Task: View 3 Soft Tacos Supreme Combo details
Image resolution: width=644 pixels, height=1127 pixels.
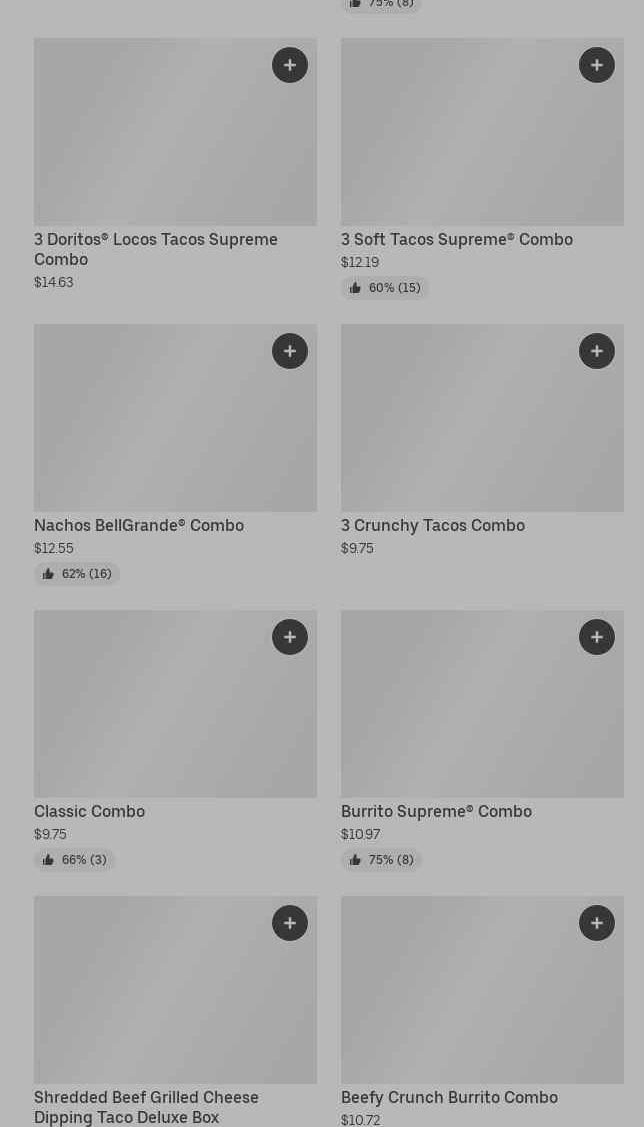Action: tap(456, 240)
